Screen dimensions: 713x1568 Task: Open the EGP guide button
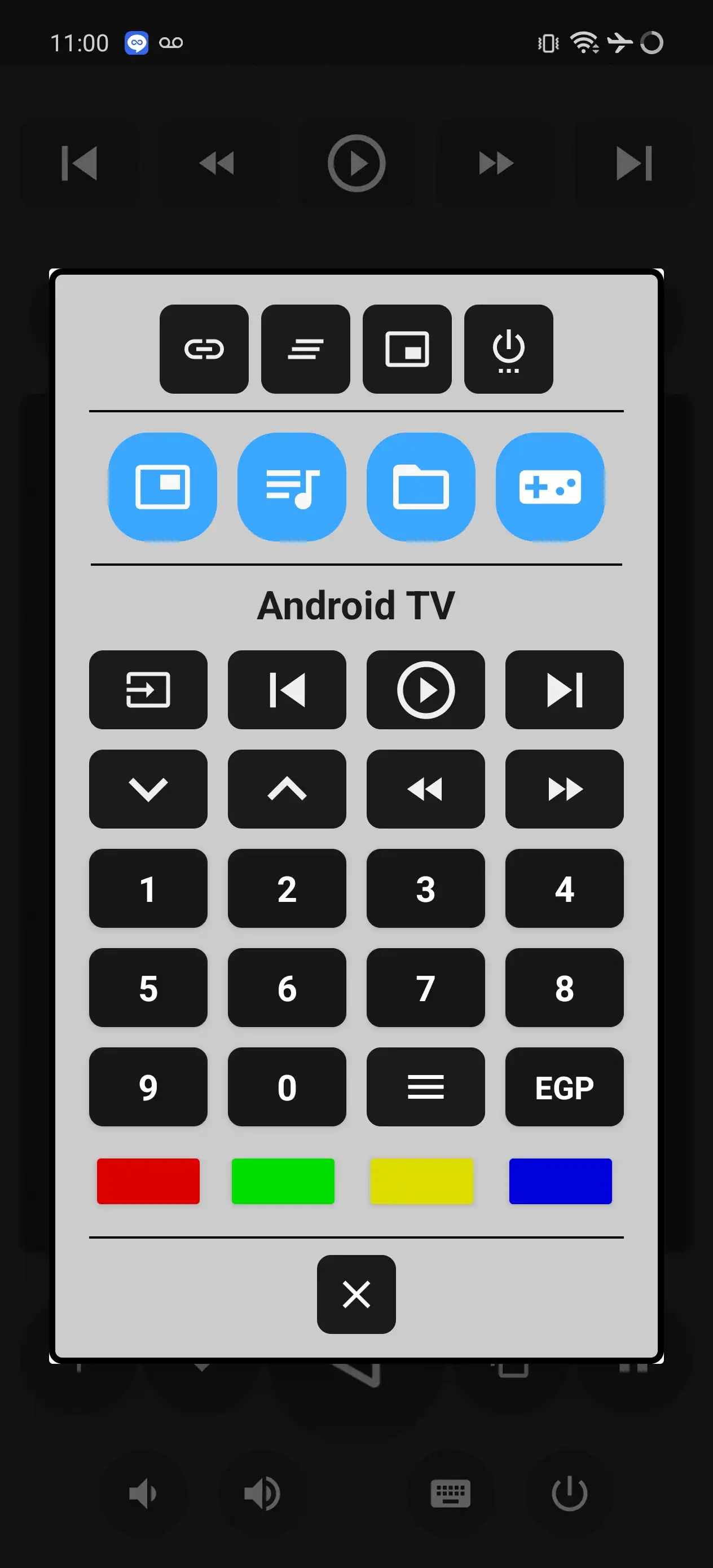[x=565, y=1086]
